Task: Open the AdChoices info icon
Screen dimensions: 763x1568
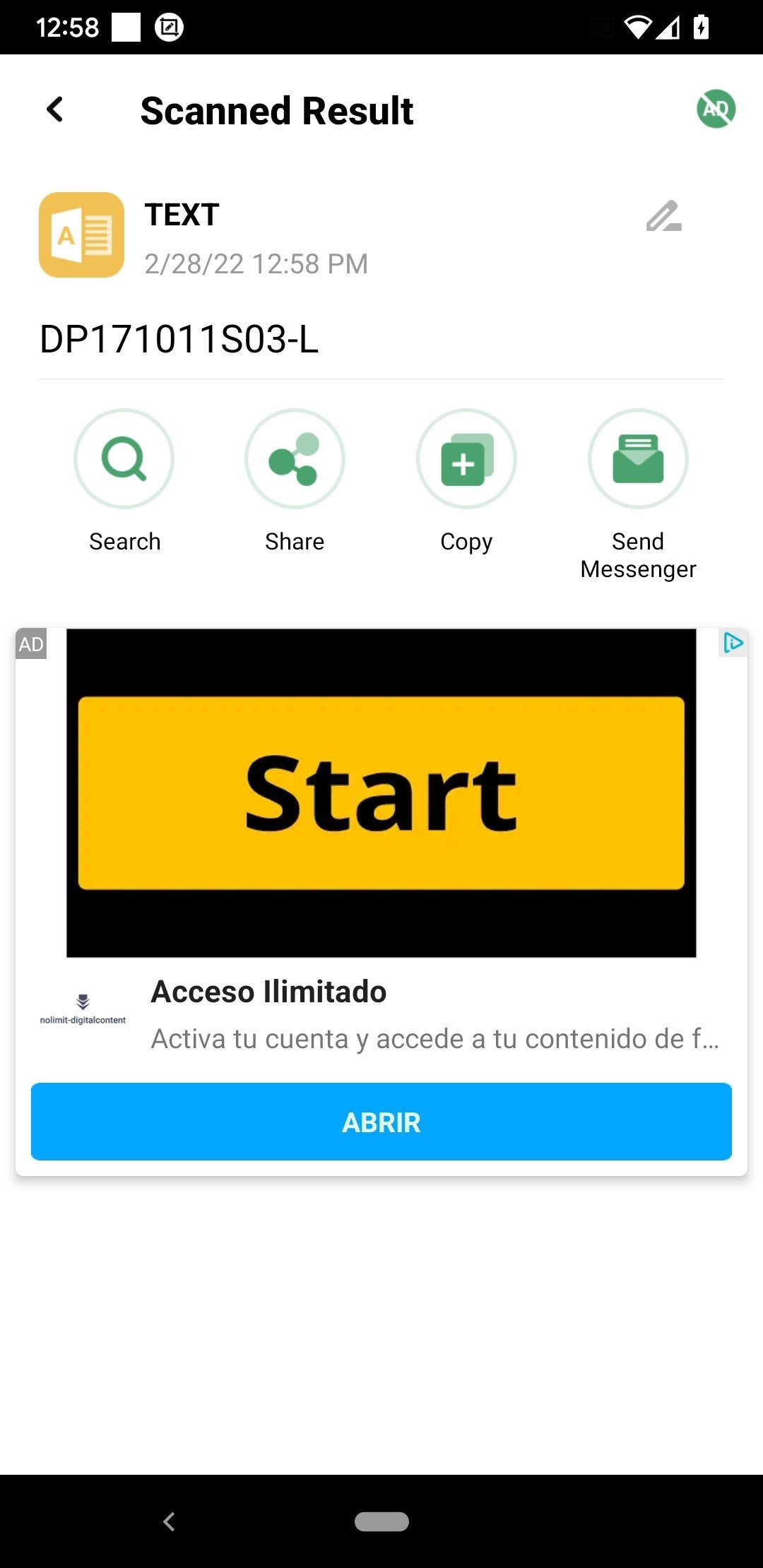Action: tap(733, 643)
